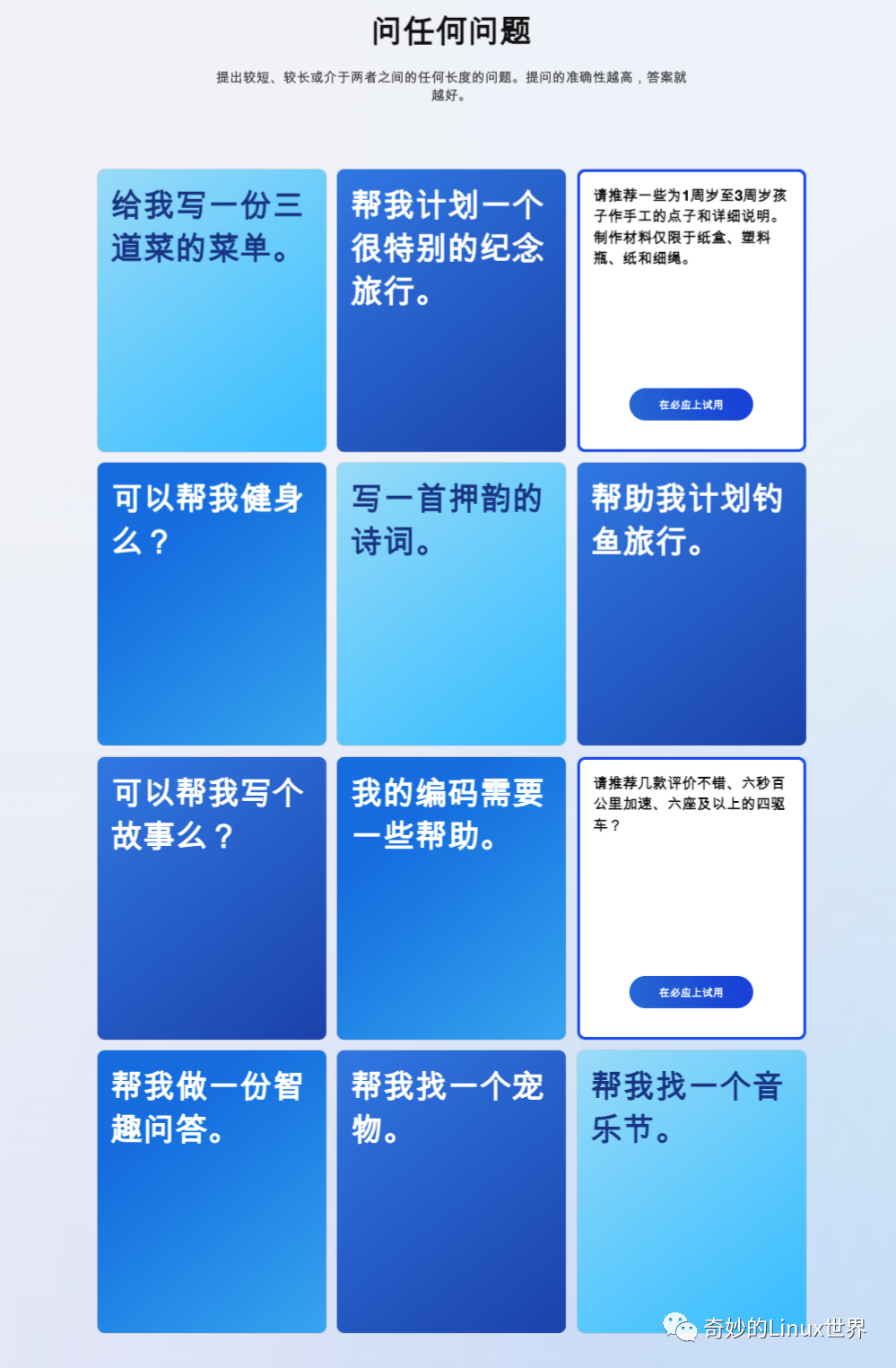This screenshot has height=1368, width=896.
Task: Open the three-course menu card
Action: pyautogui.click(x=212, y=310)
